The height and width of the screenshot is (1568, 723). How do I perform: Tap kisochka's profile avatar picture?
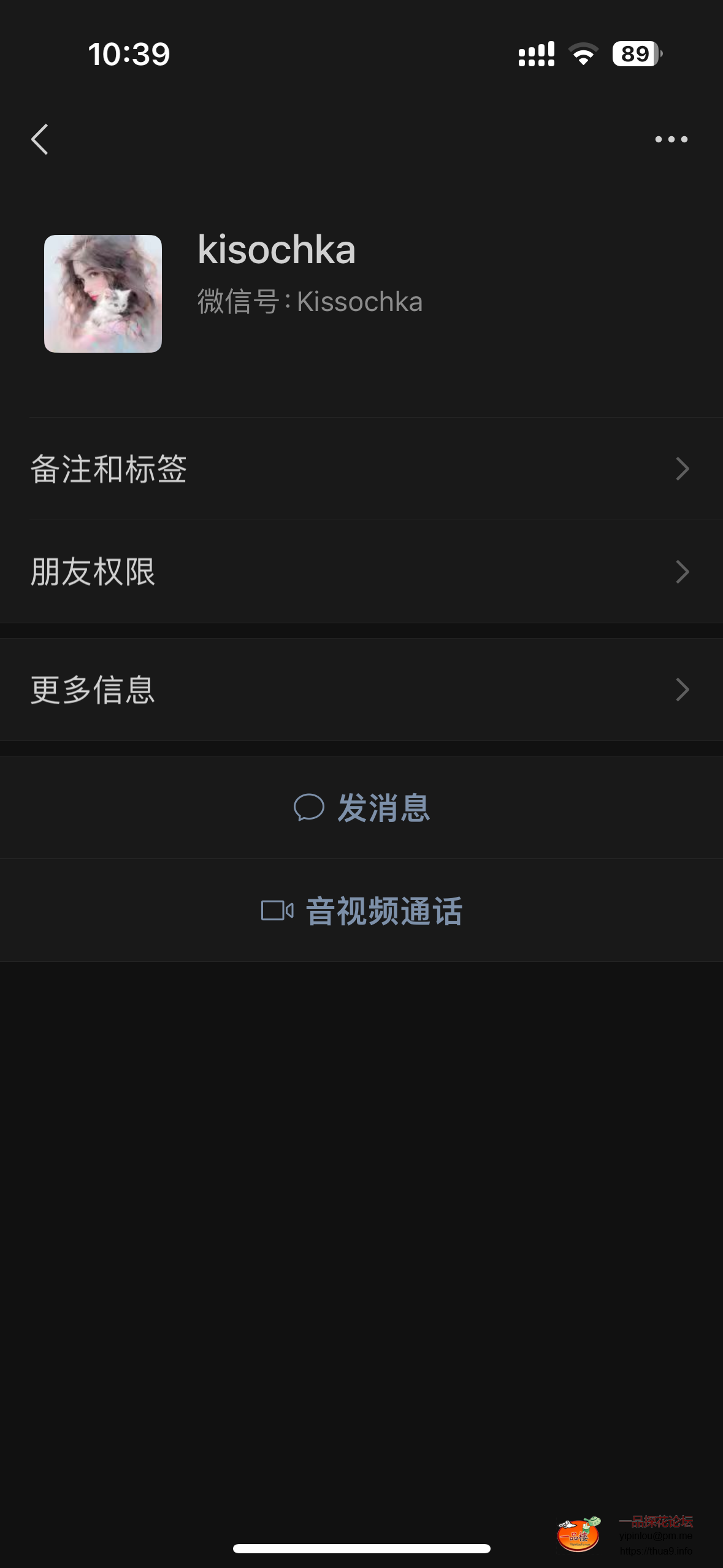click(102, 292)
